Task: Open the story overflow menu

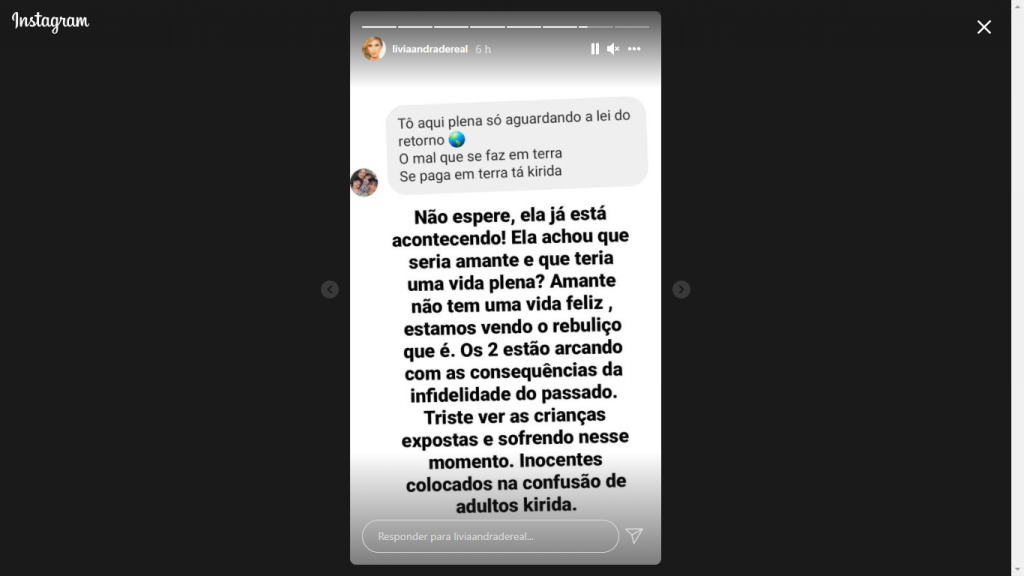Action: [634, 49]
